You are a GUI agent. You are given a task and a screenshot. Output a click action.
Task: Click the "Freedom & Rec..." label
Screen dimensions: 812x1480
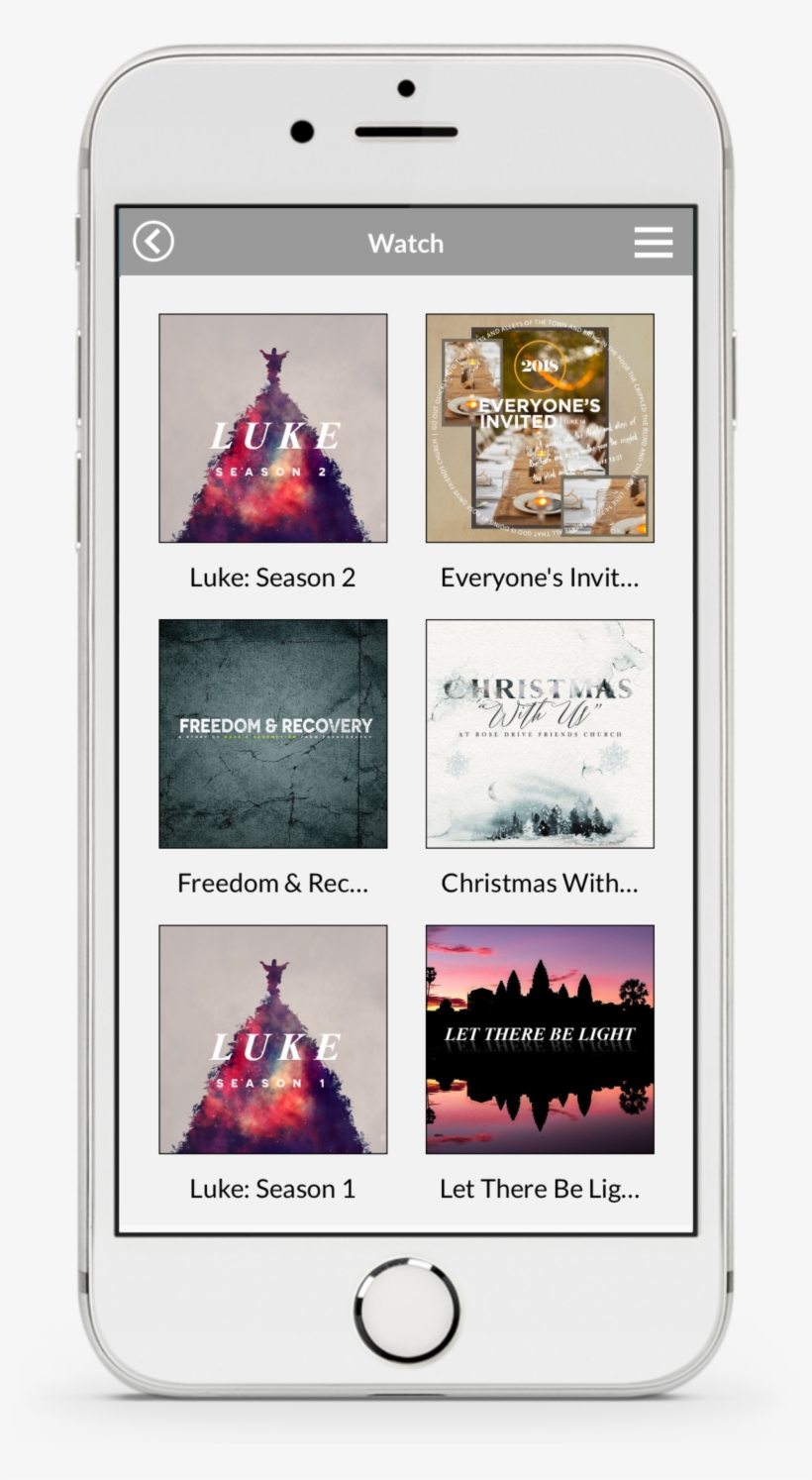272,883
